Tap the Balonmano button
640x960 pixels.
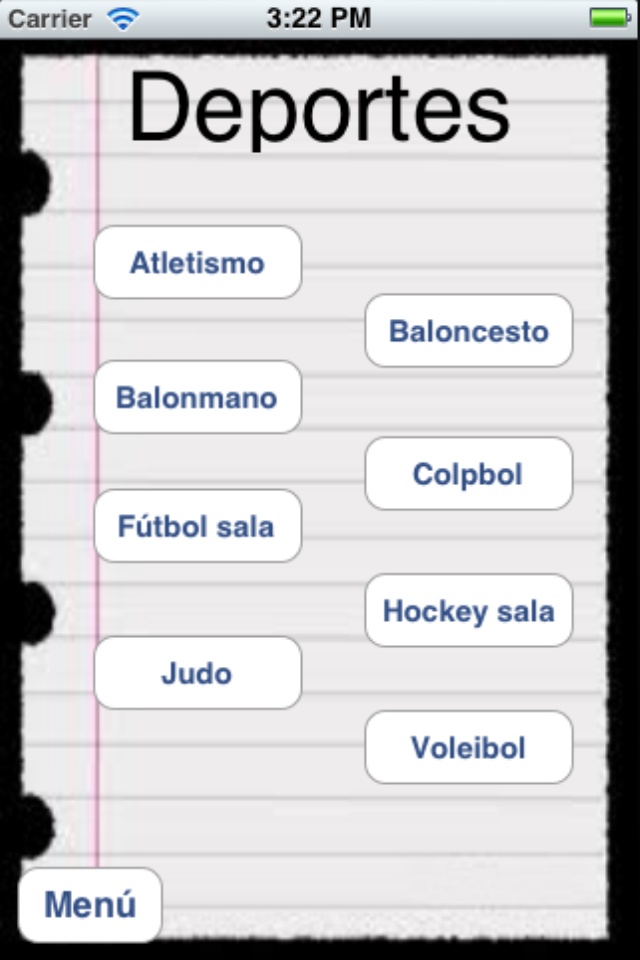pos(197,398)
